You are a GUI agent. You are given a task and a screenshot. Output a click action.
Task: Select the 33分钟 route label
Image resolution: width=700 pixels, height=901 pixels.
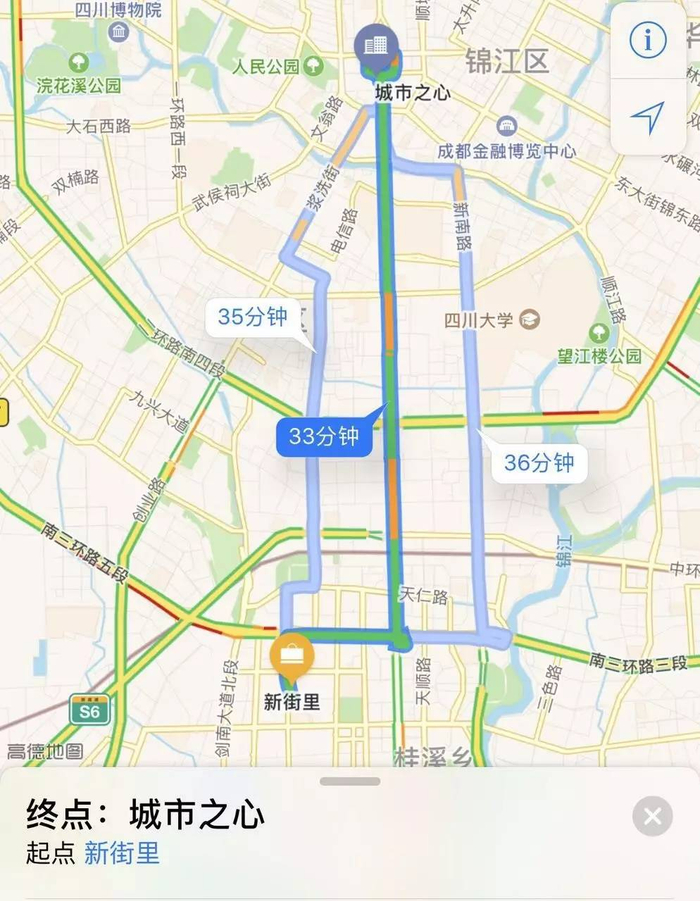point(324,437)
